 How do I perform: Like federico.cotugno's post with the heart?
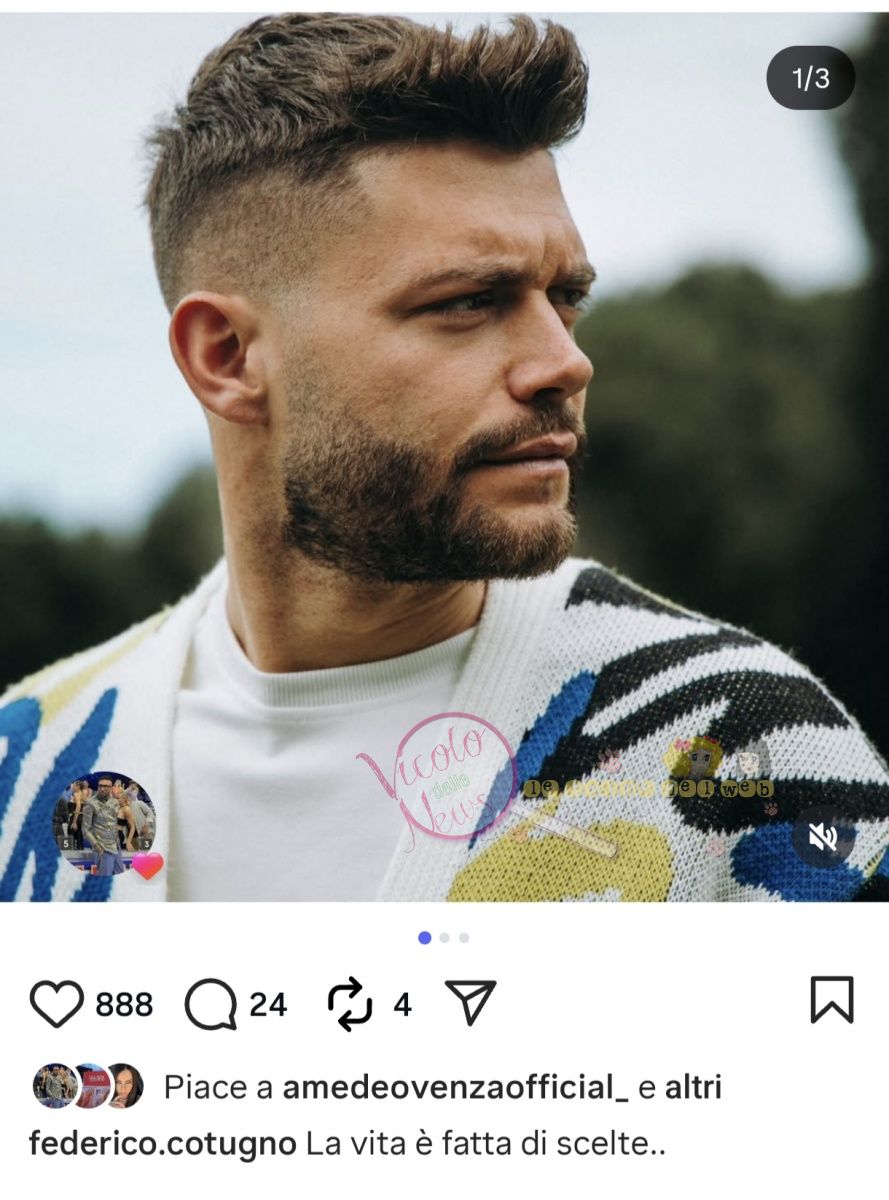56,1003
